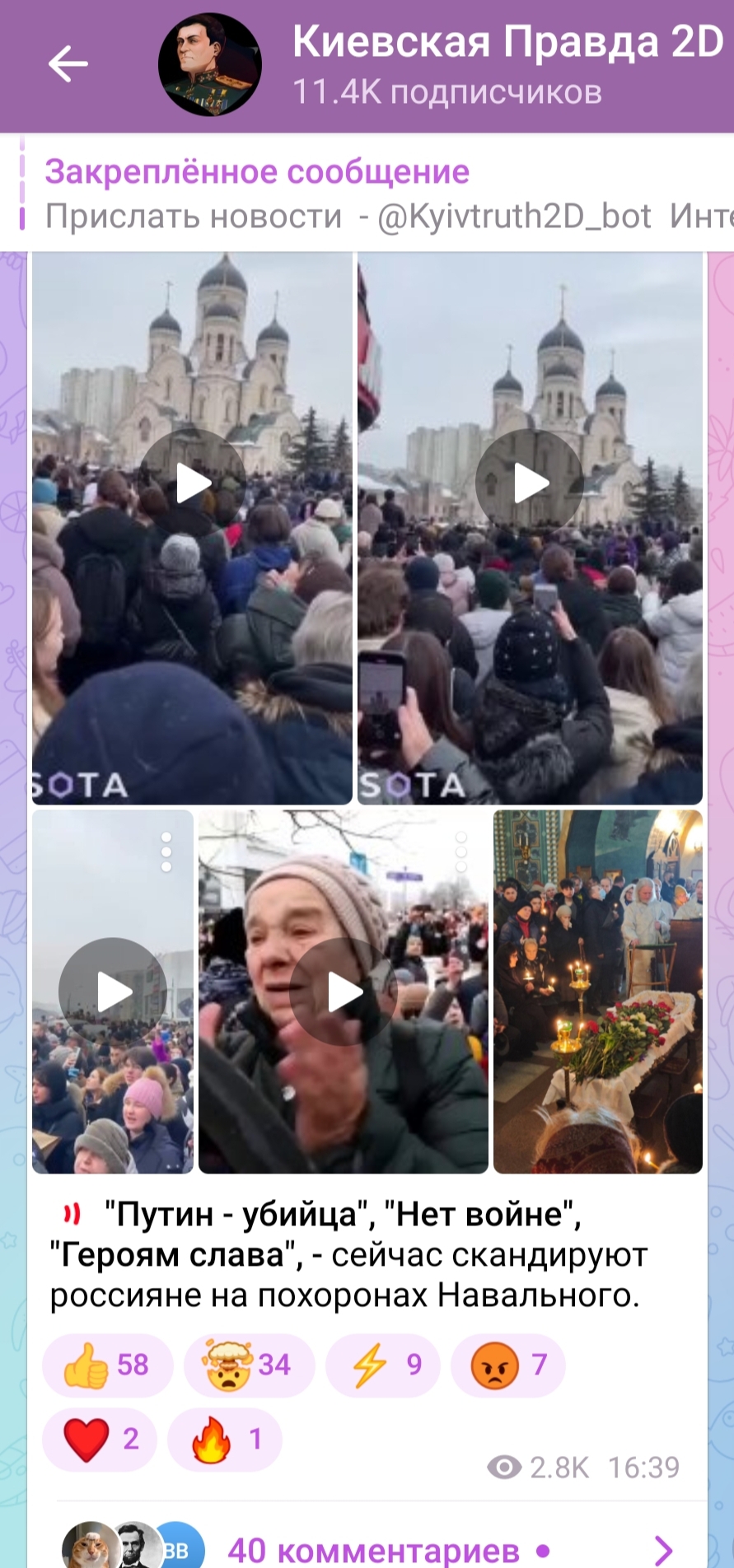This screenshot has width=734, height=1568.
Task: Add the fire reaction, count 1
Action: [x=225, y=1440]
